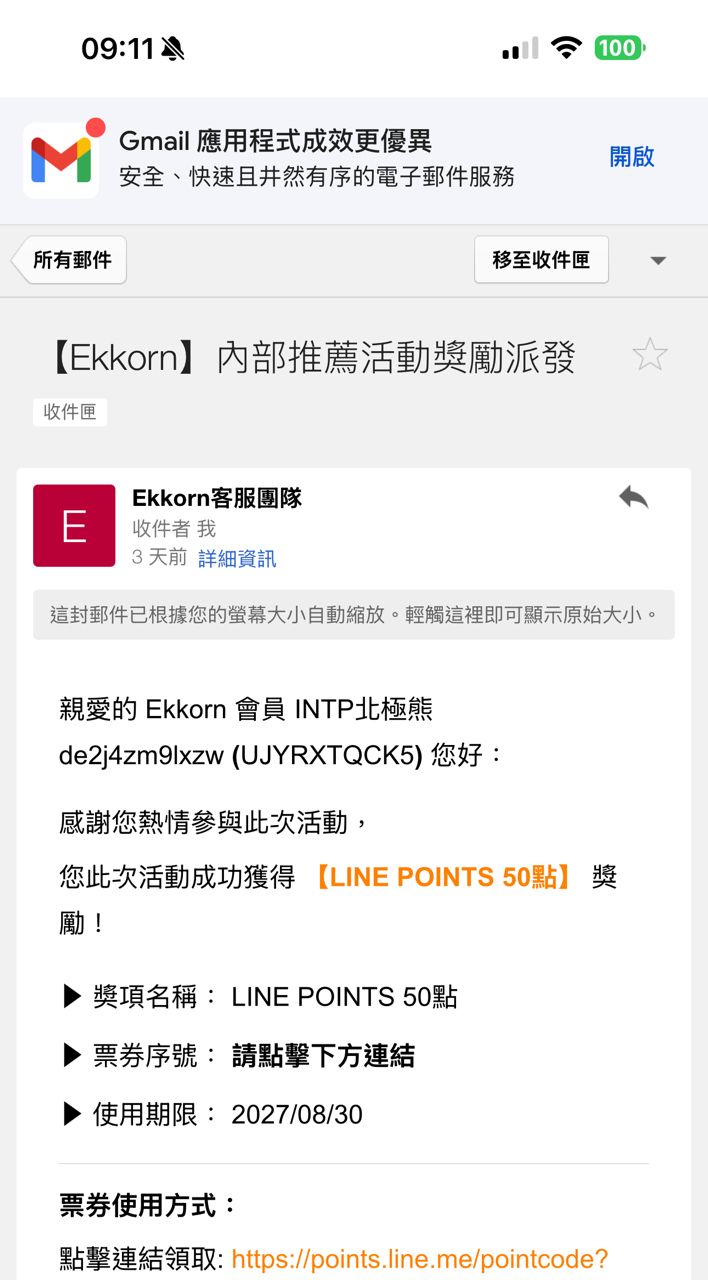Show sender 詳細資訊

point(237,559)
